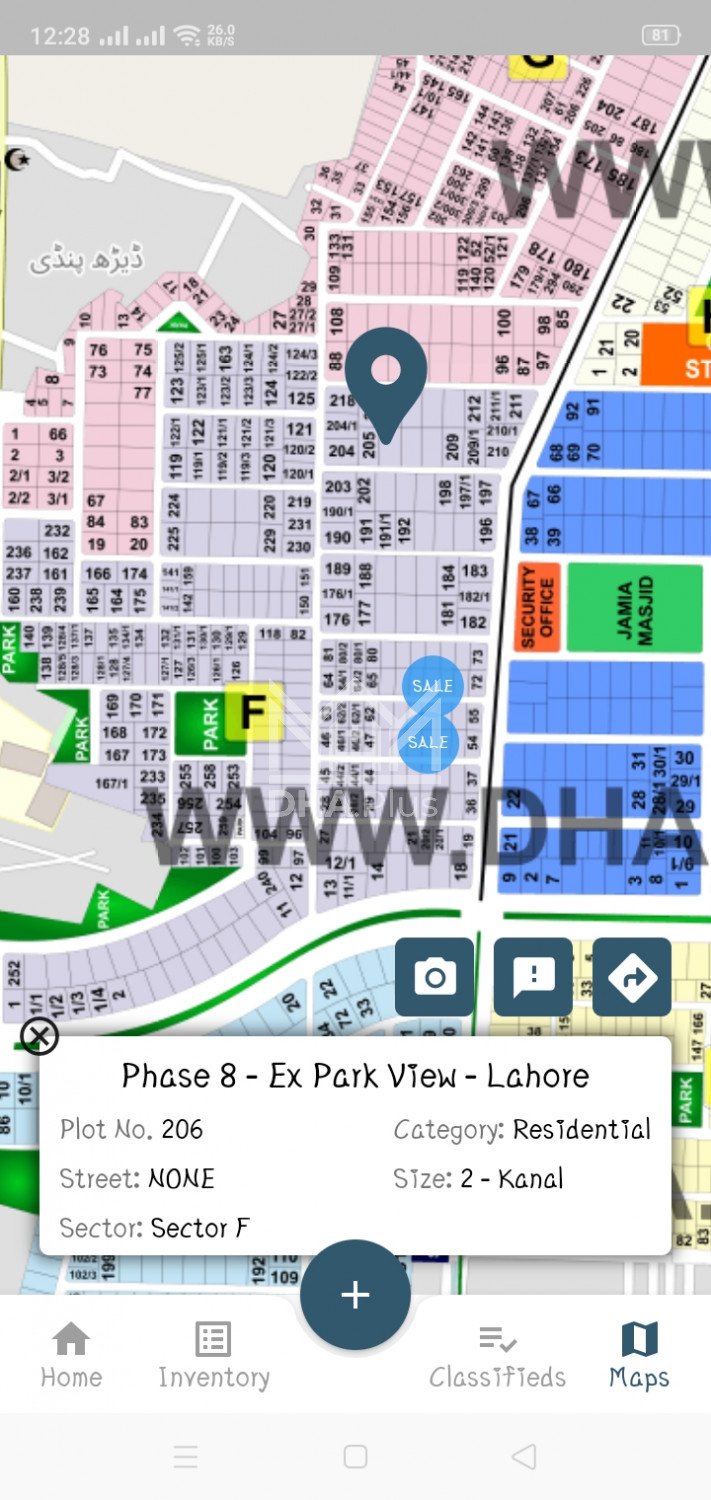Image resolution: width=711 pixels, height=1500 pixels.
Task: Tap the upper SALE marker on map
Action: pyautogui.click(x=432, y=686)
